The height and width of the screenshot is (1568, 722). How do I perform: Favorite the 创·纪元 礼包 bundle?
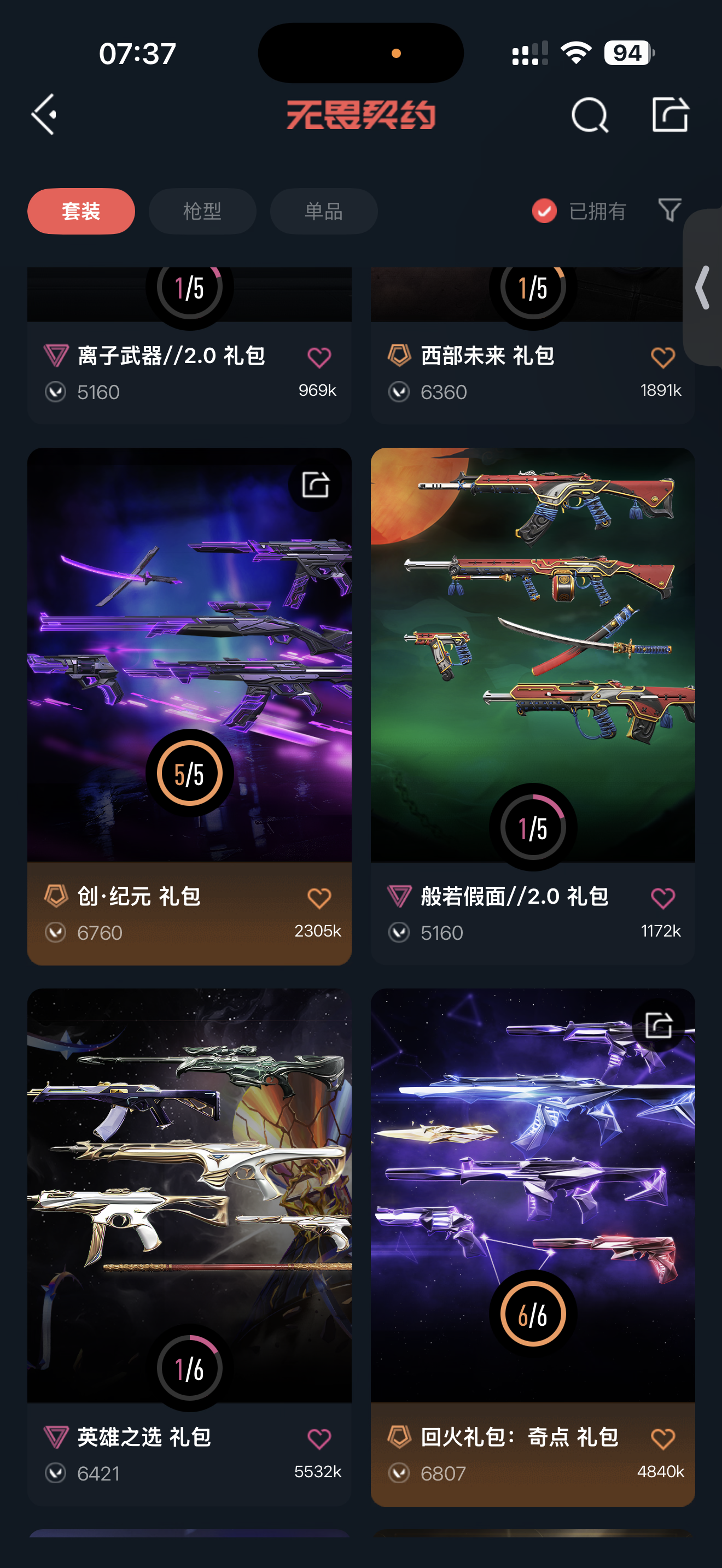pyautogui.click(x=319, y=898)
